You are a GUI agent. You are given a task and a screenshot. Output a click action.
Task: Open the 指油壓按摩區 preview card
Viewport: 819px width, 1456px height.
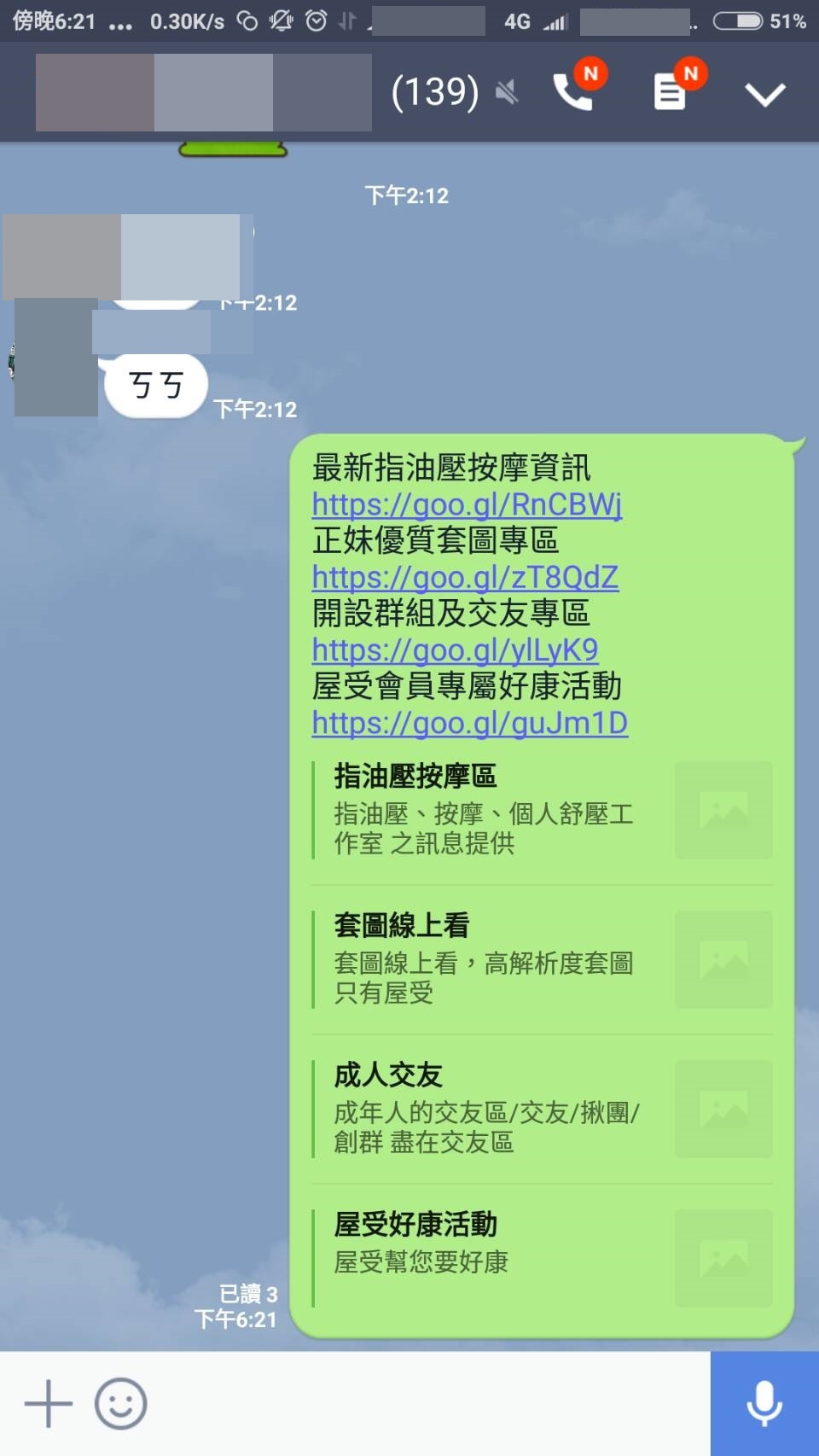click(543, 810)
